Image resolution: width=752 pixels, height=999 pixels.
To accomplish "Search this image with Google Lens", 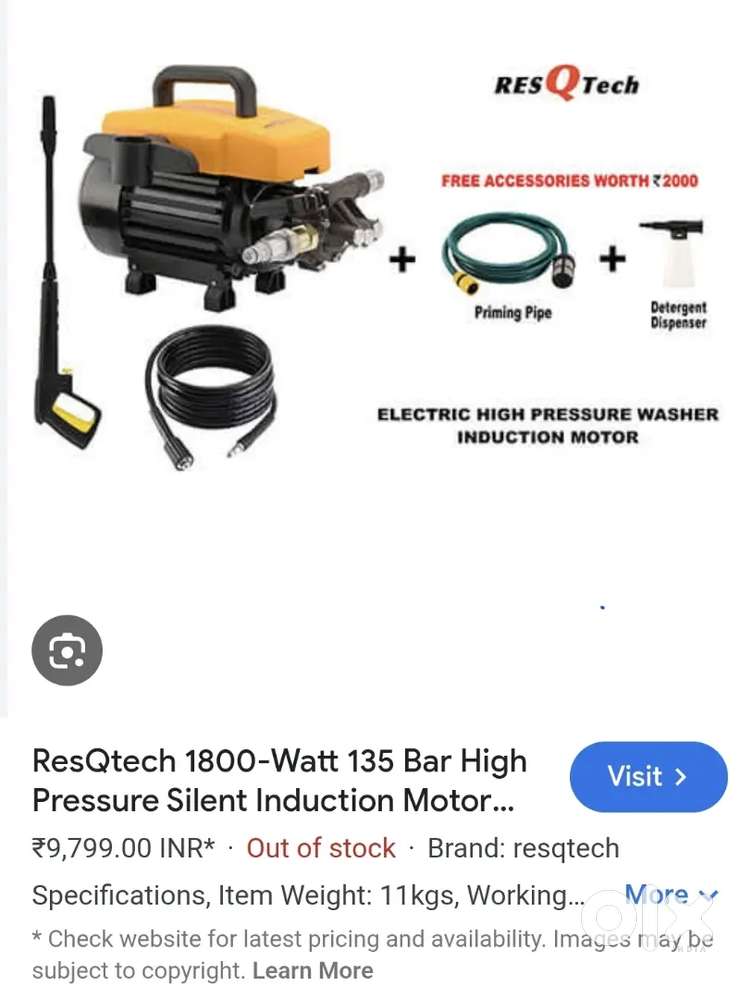I will 67,651.
